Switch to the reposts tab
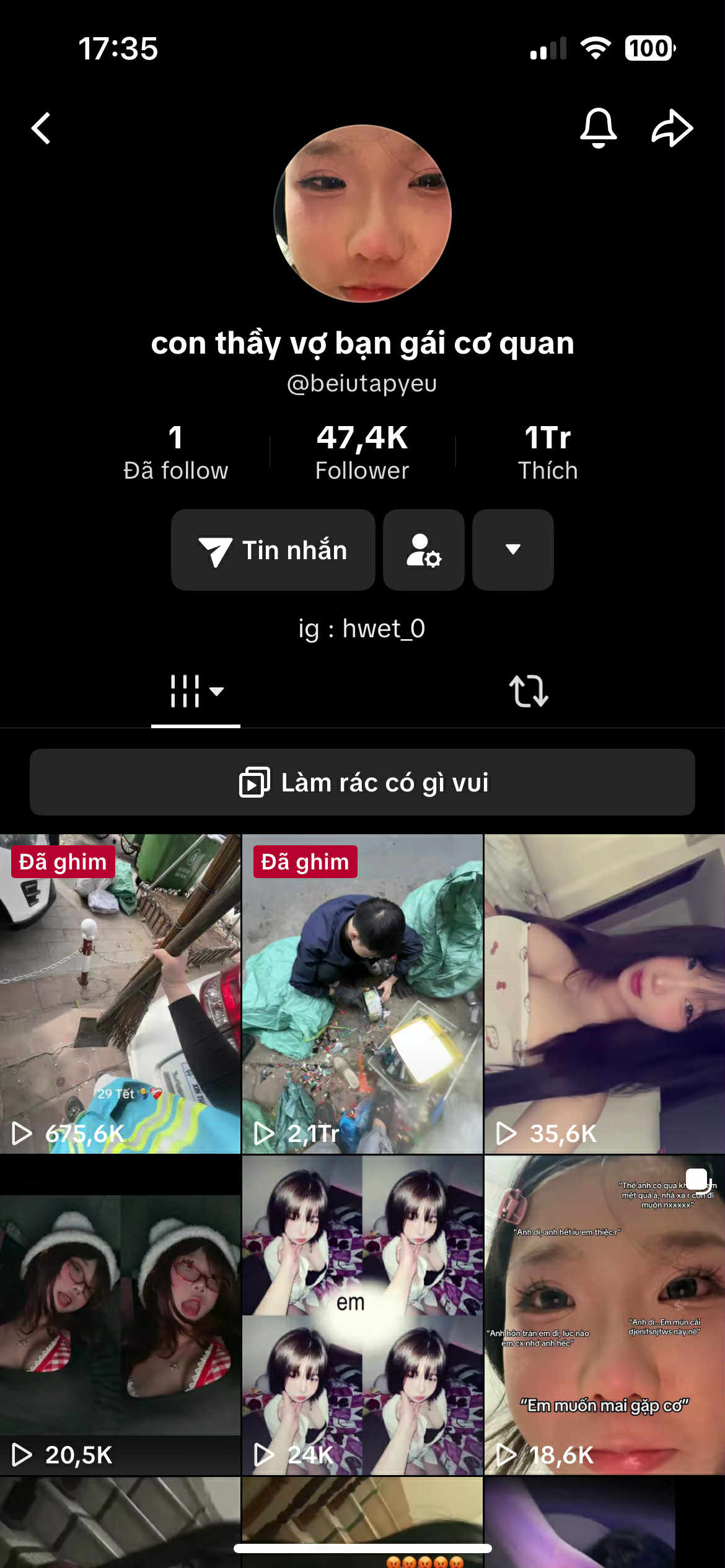The height and width of the screenshot is (1568, 725). tap(529, 691)
